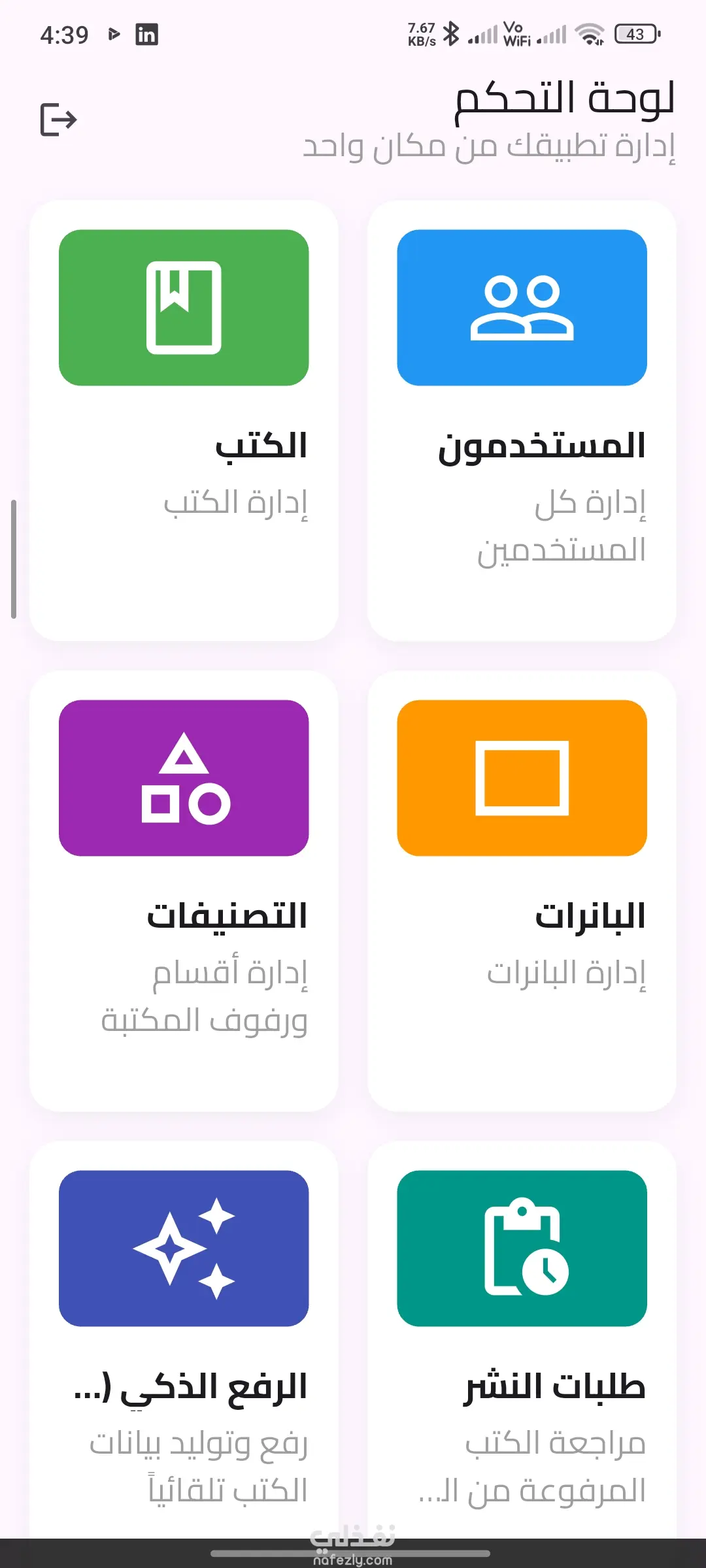The width and height of the screenshot is (706, 1568).
Task: Launch the الرفع الذكي smart upload card
Action: (x=184, y=1346)
